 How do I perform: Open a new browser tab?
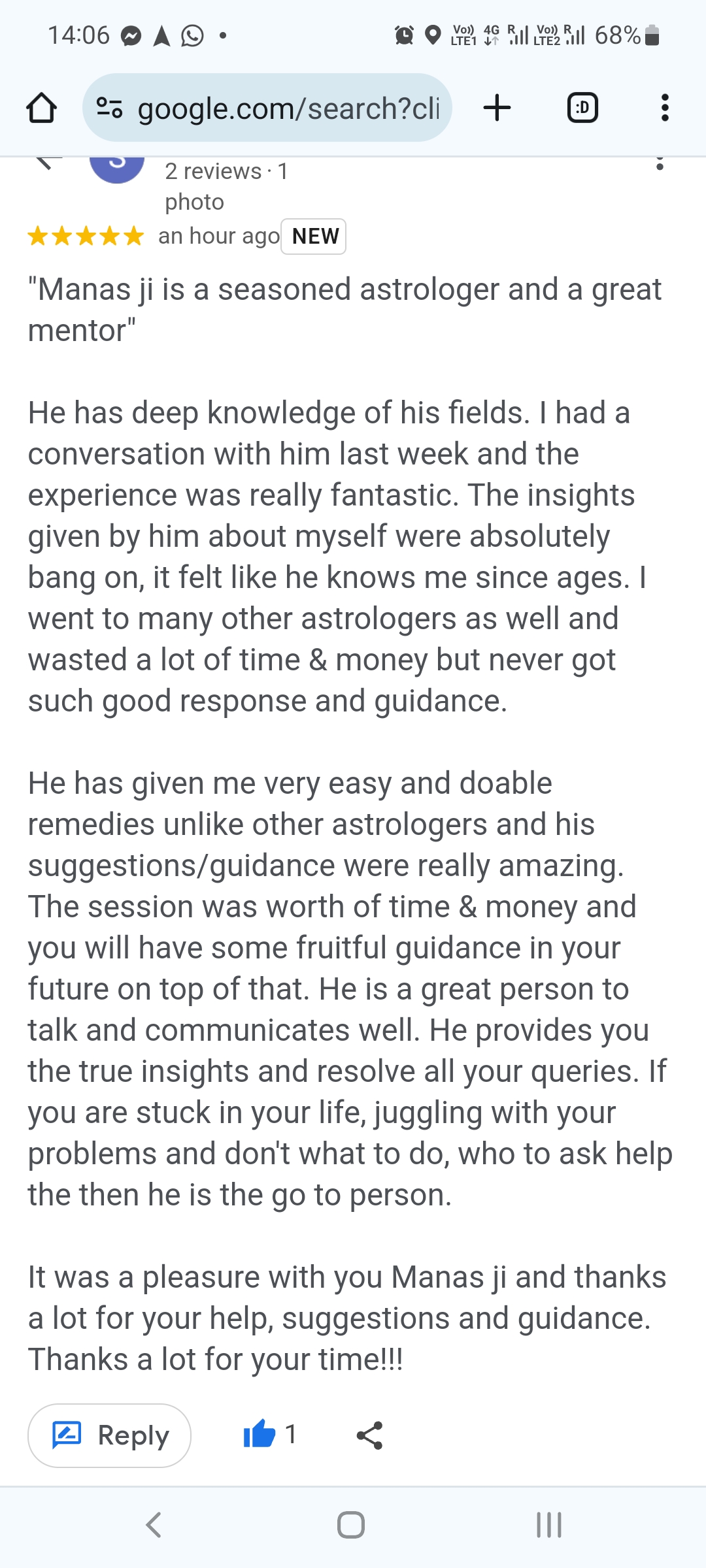[497, 108]
